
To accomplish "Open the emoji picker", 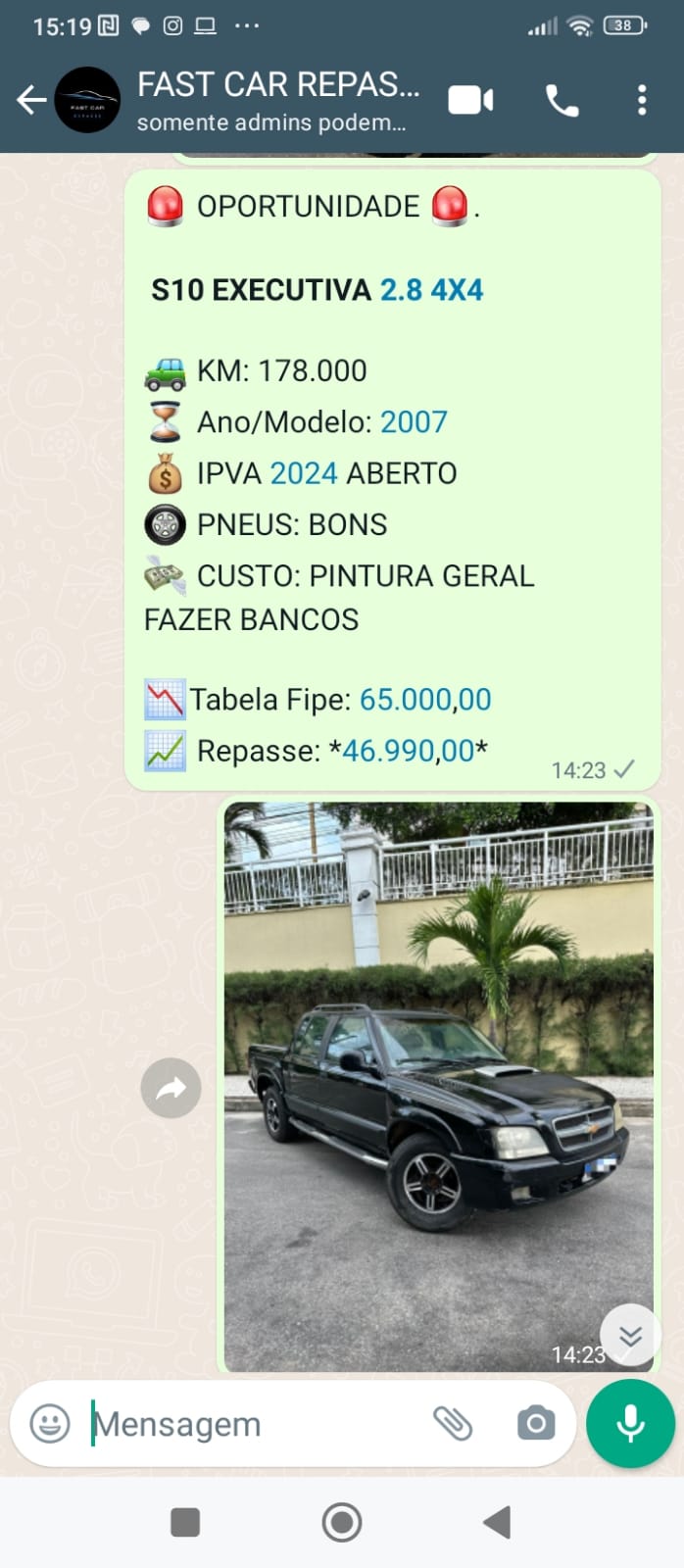I will pyautogui.click(x=50, y=1423).
